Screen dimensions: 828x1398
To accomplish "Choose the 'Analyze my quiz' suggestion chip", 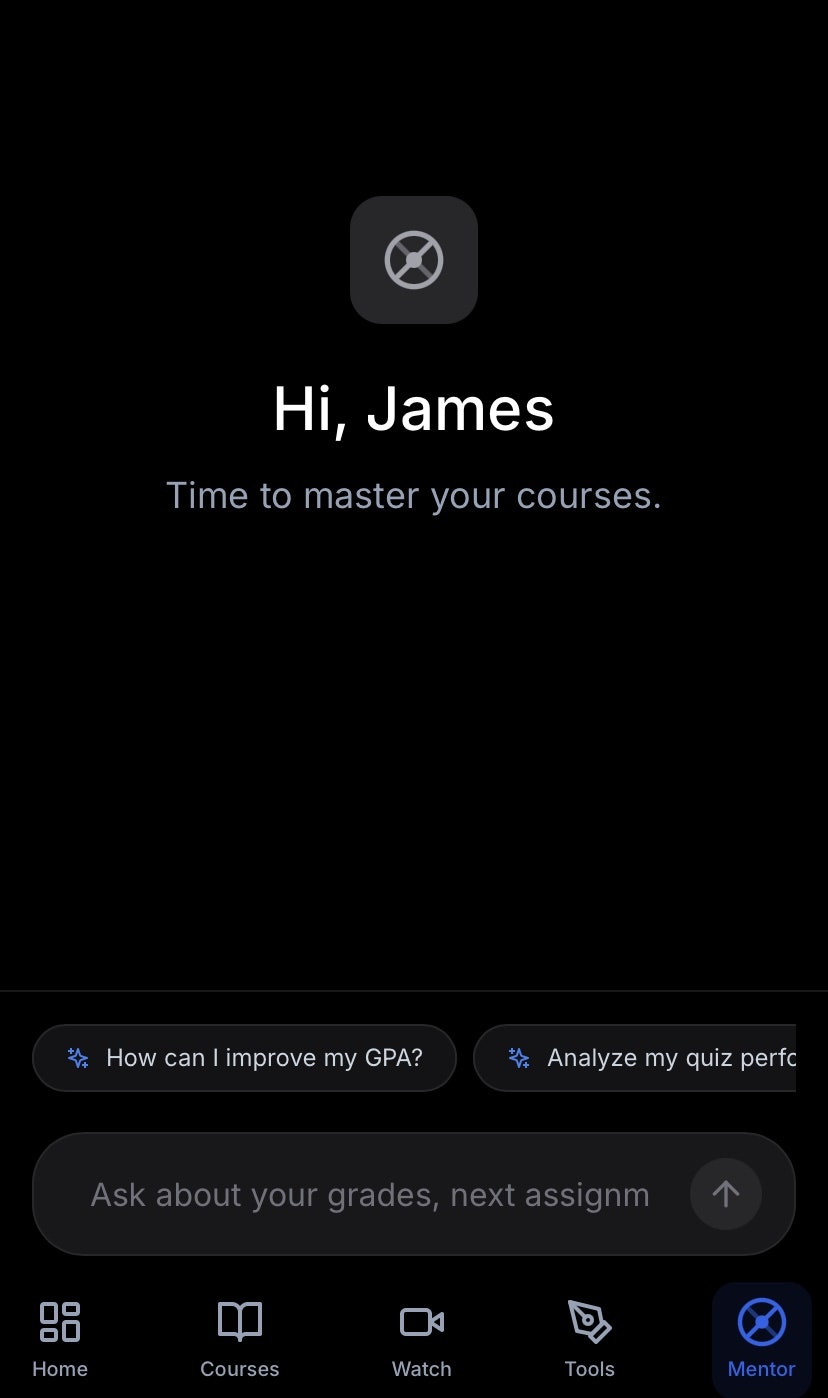I will coord(635,1057).
